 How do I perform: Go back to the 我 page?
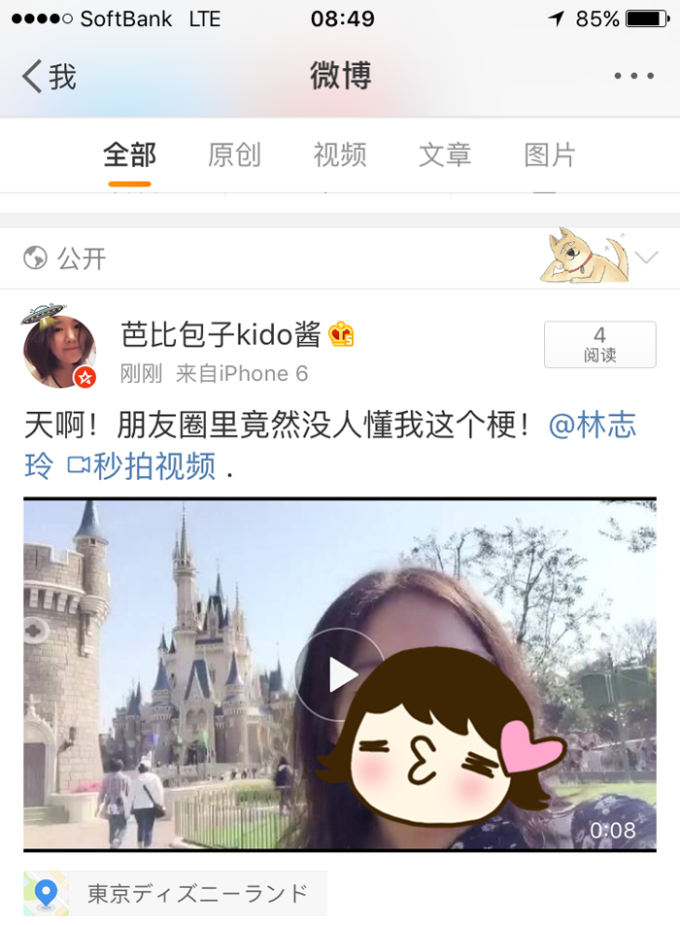point(50,76)
